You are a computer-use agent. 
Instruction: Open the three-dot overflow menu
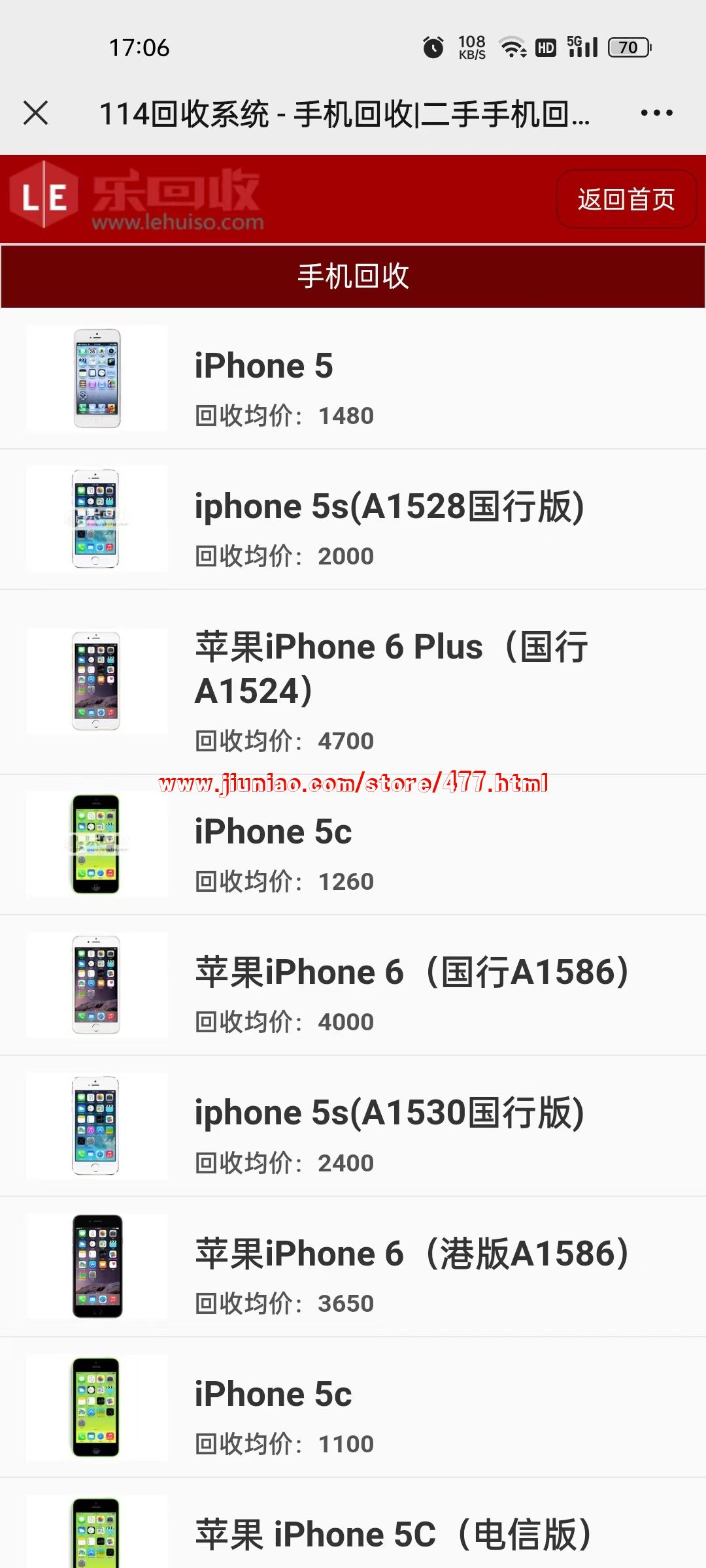pos(656,113)
